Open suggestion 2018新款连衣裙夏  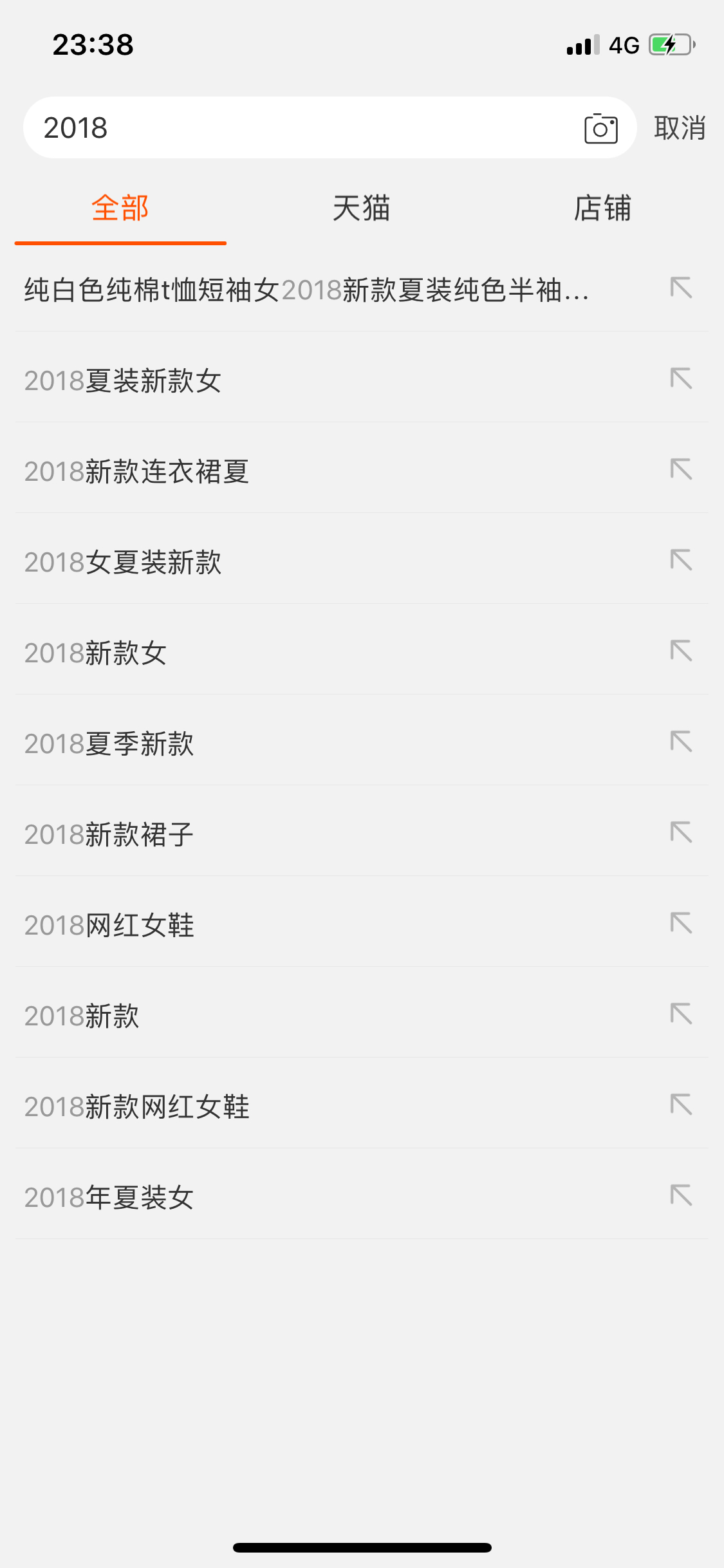137,471
